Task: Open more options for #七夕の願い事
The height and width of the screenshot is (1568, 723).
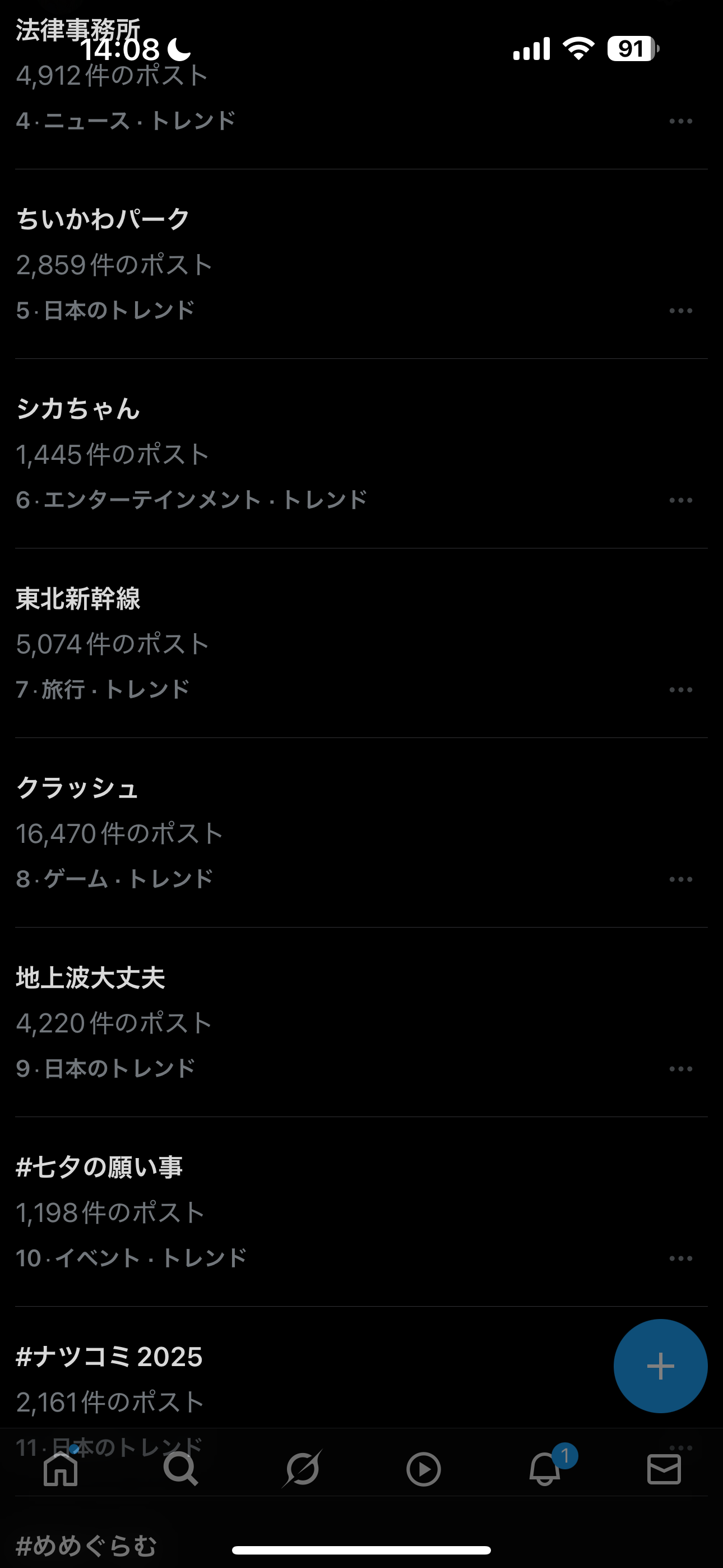Action: click(x=680, y=1258)
